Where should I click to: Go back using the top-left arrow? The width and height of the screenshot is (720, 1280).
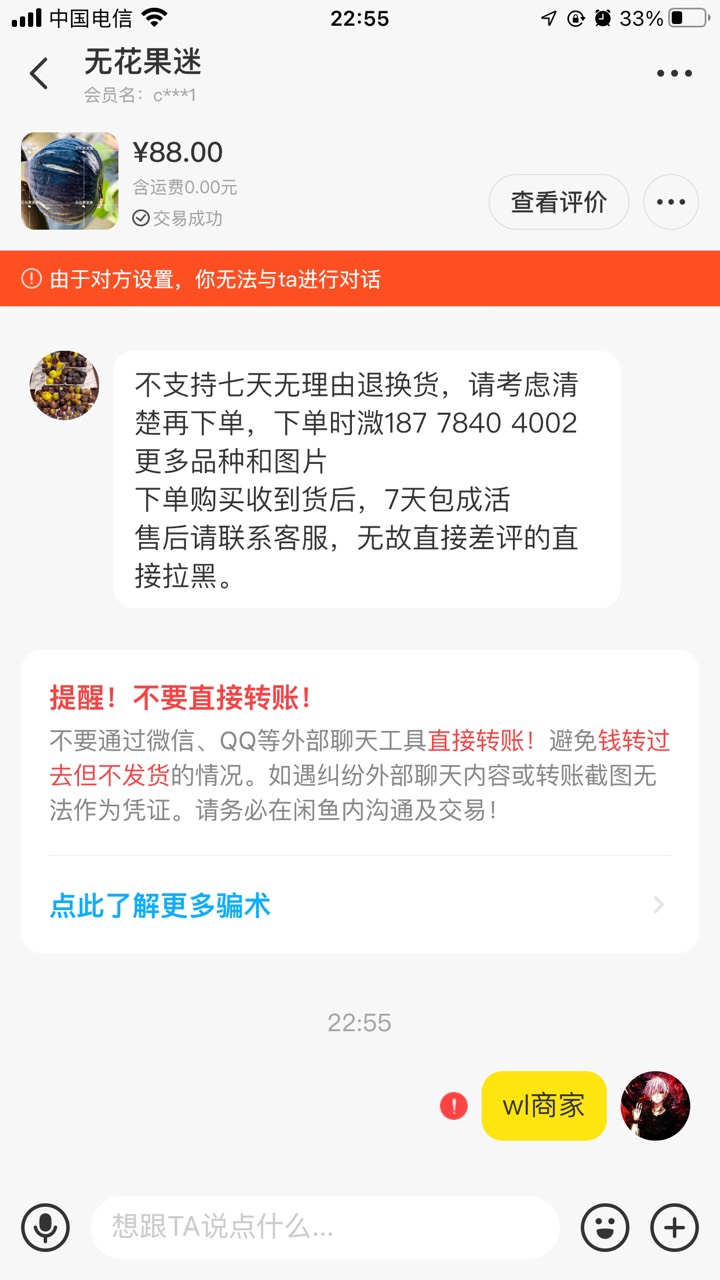tap(39, 73)
